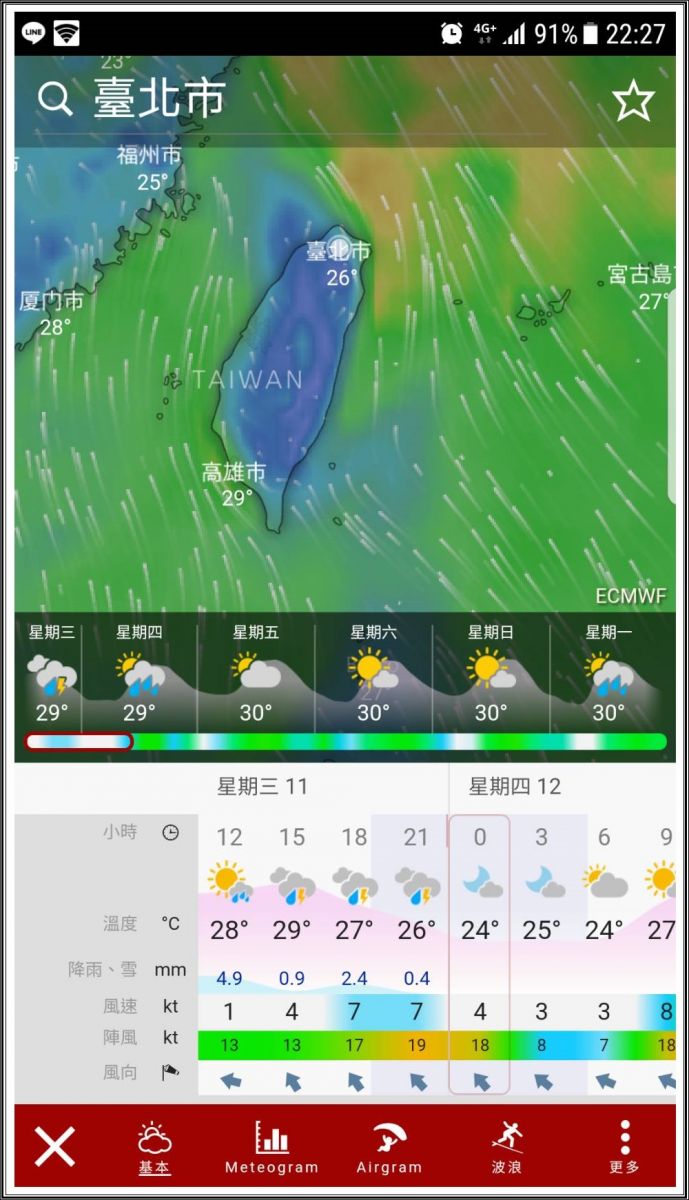Tap the 厦门市 label on the map
Viewport: 689px width, 1200px height.
52,301
